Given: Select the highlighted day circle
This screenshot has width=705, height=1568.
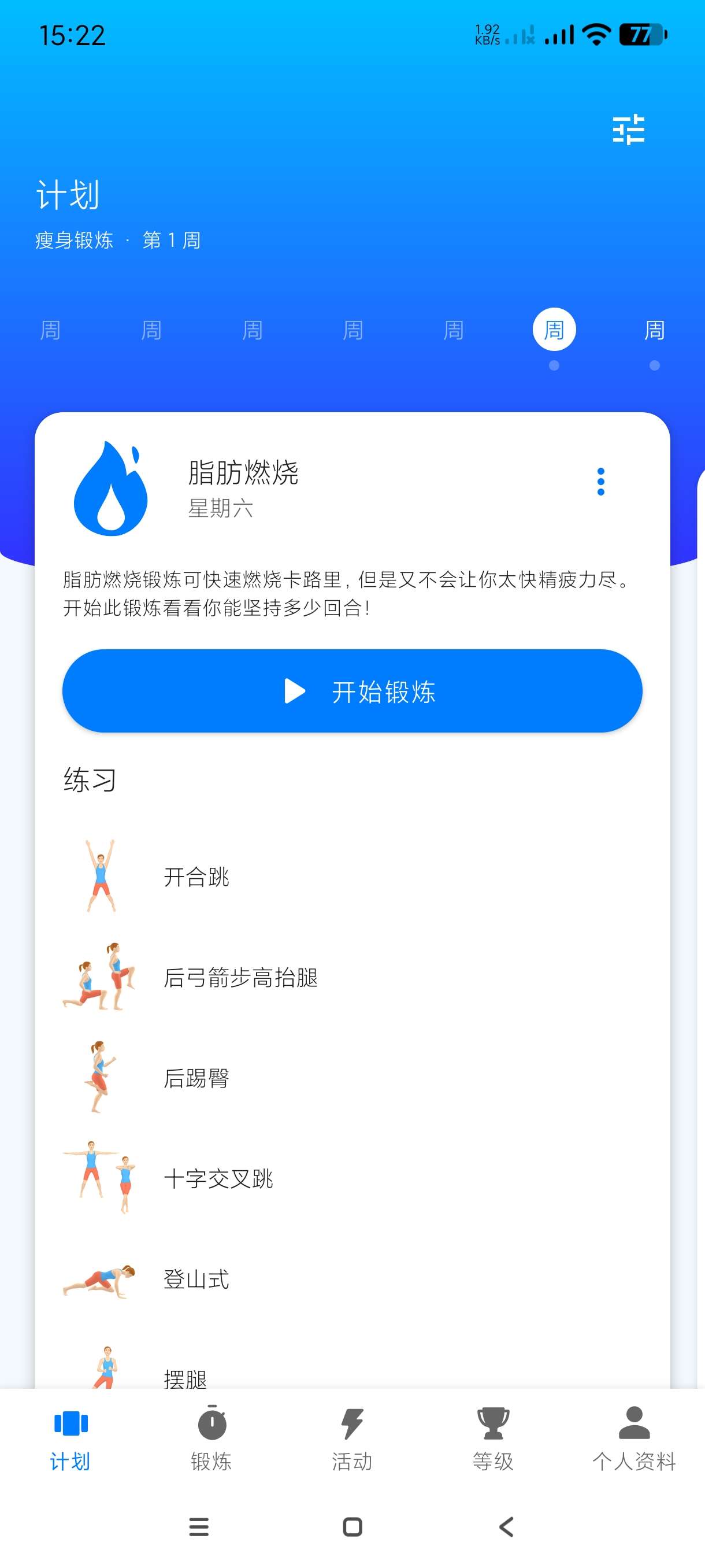Looking at the screenshot, I should coord(554,330).
